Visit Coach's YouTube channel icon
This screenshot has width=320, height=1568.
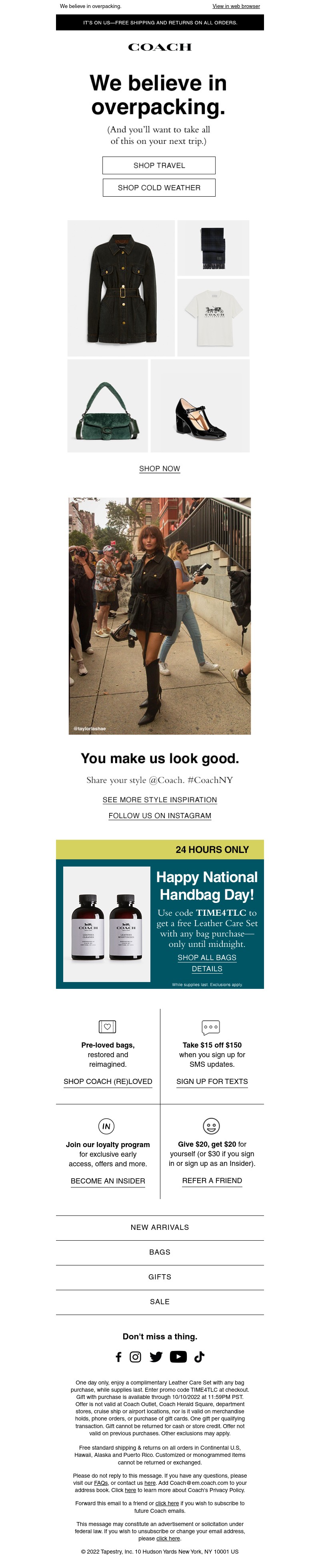click(x=178, y=1356)
